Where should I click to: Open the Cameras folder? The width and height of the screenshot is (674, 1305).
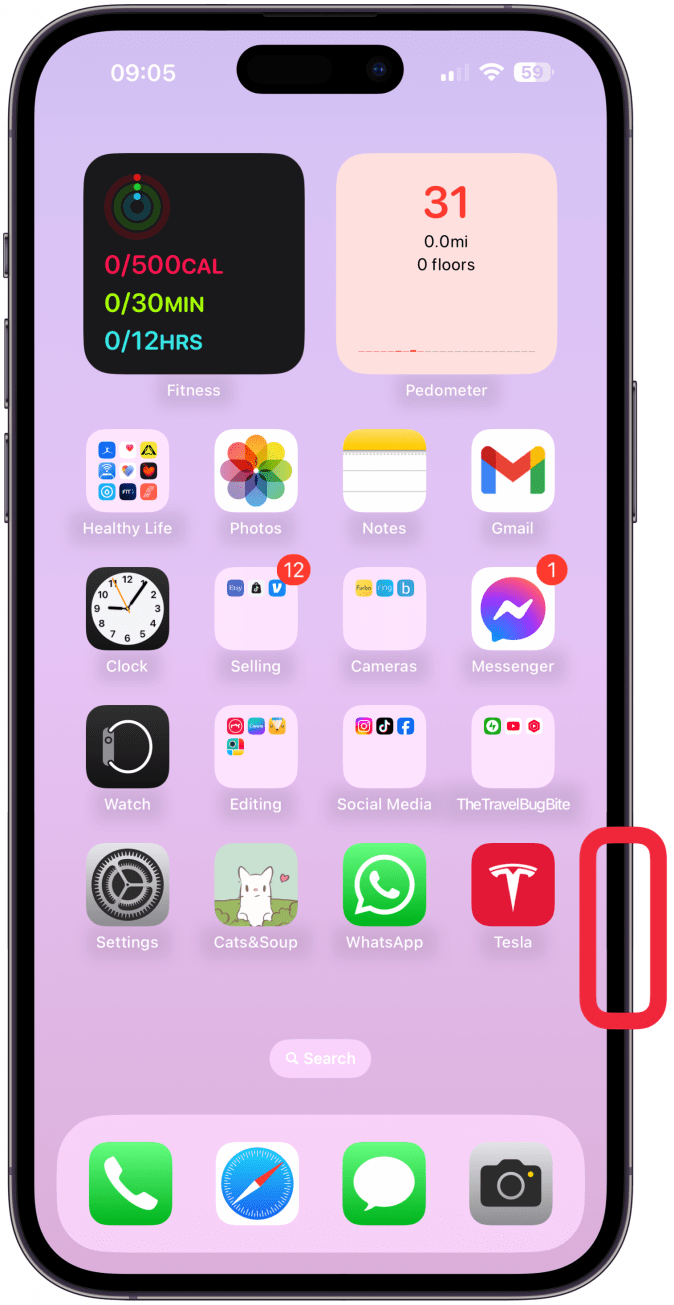(384, 609)
